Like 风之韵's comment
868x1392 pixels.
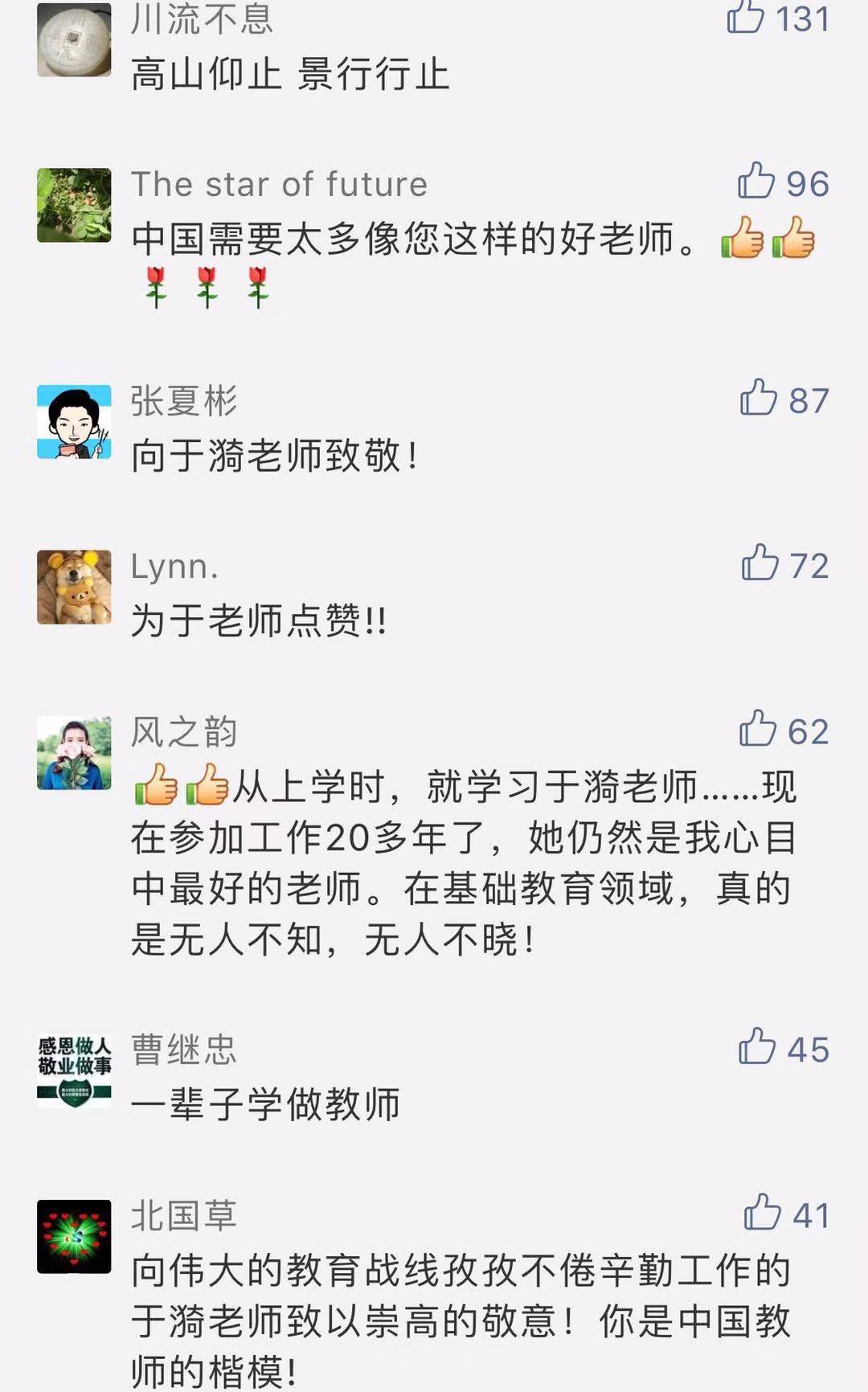[x=757, y=729]
